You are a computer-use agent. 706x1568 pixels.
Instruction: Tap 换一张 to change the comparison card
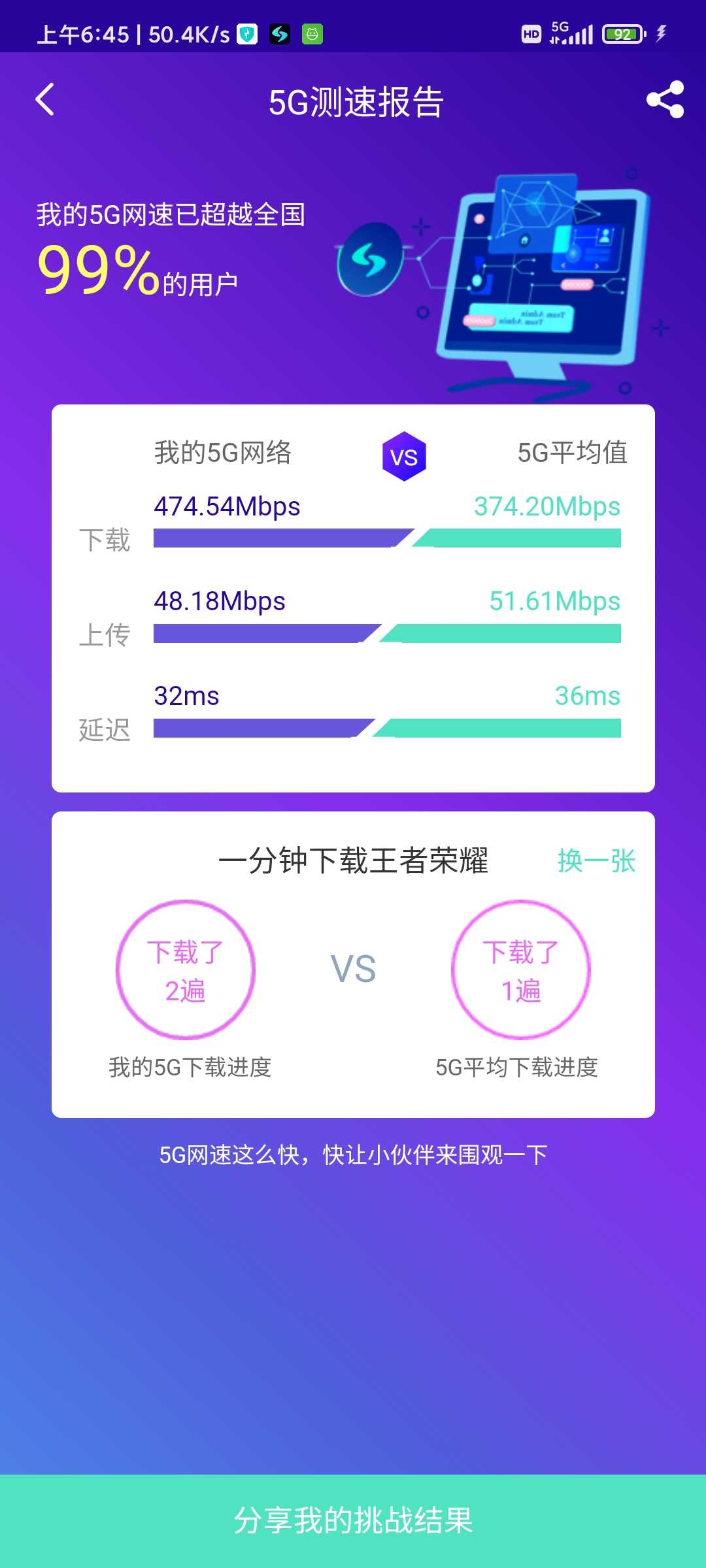[x=596, y=860]
